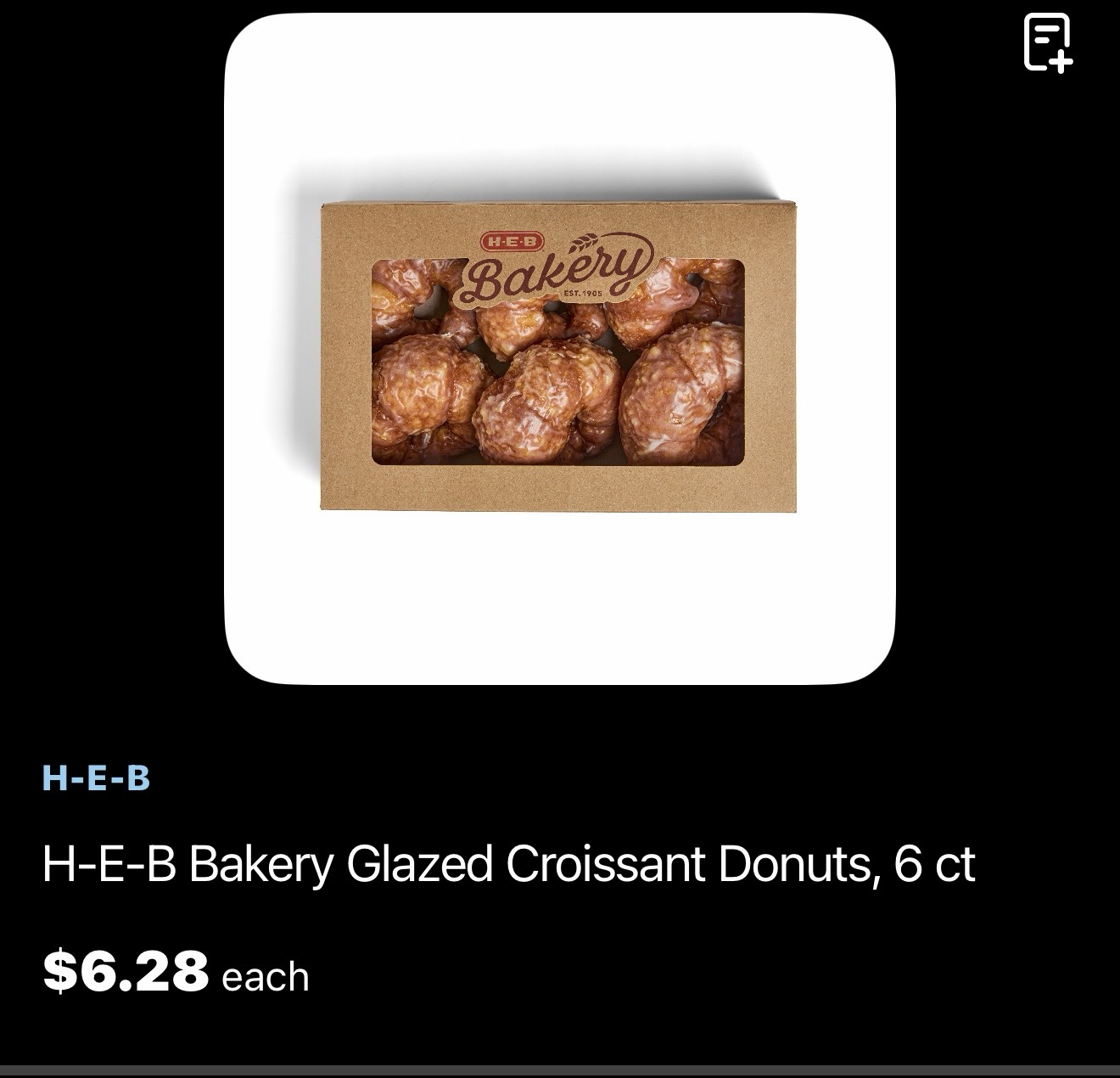Open the H-E-B brand link
The height and width of the screenshot is (1078, 1120).
point(96,778)
